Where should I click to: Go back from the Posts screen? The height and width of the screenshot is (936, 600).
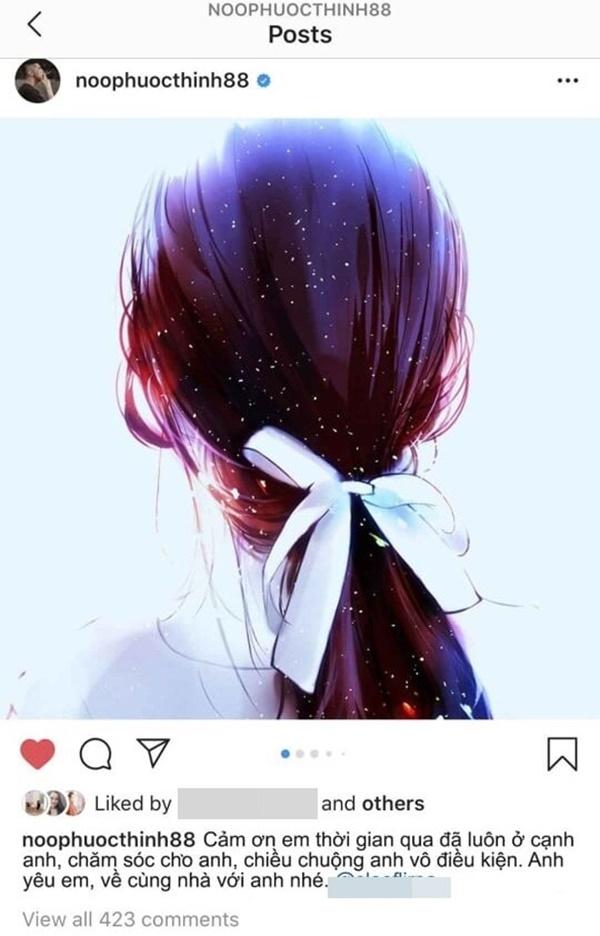pyautogui.click(x=34, y=25)
